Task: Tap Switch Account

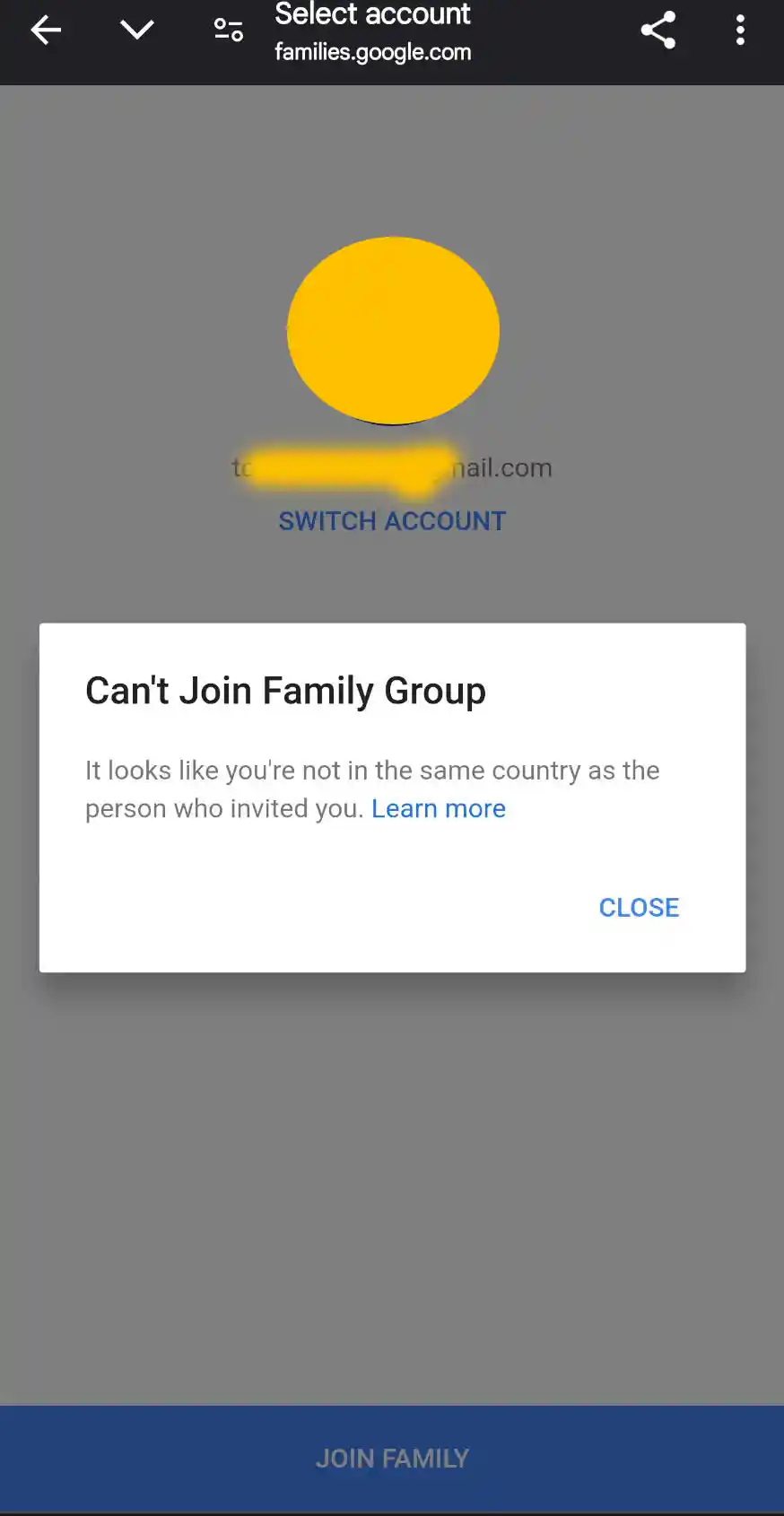Action: [392, 521]
